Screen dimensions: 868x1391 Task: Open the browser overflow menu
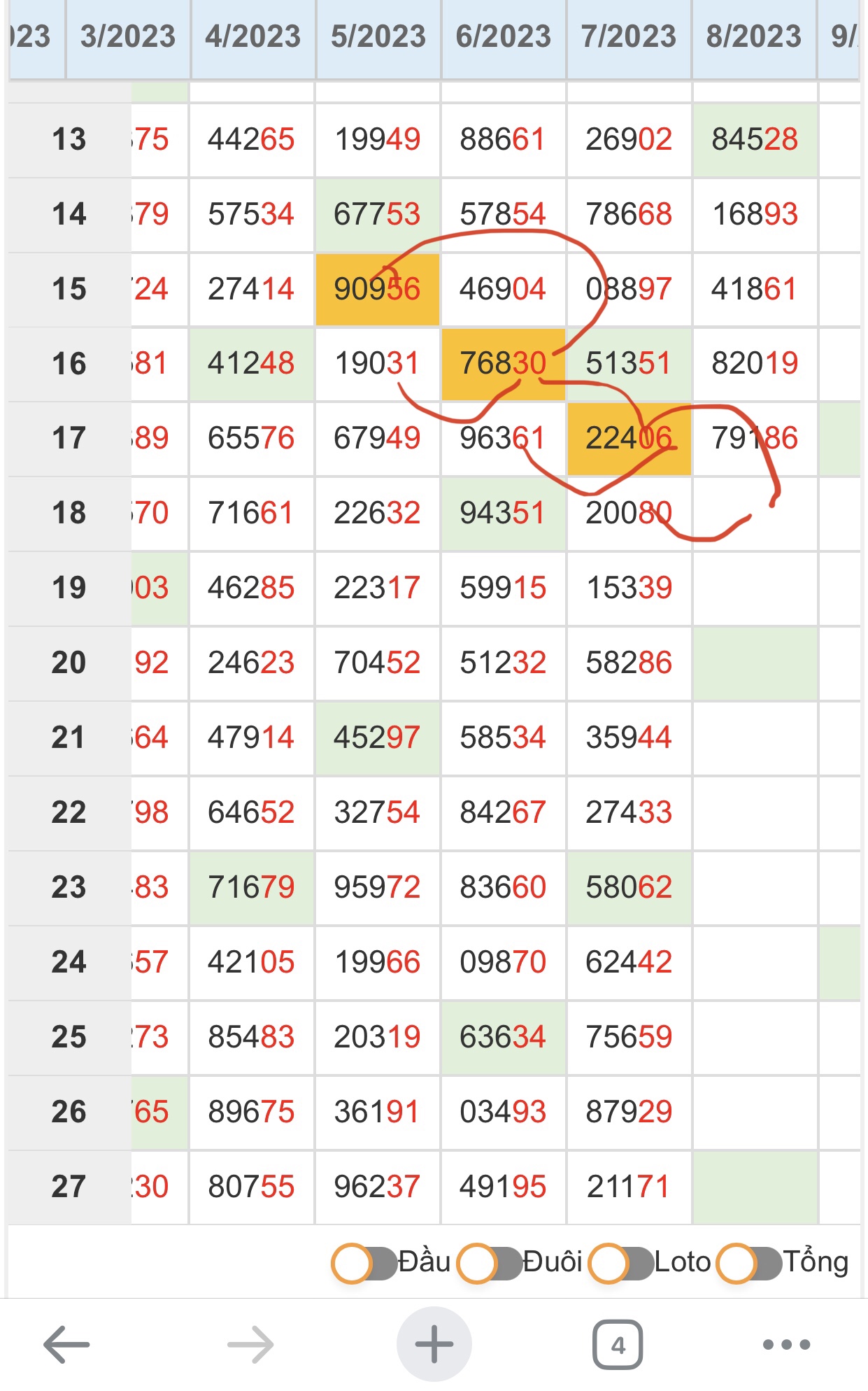coord(786,1344)
